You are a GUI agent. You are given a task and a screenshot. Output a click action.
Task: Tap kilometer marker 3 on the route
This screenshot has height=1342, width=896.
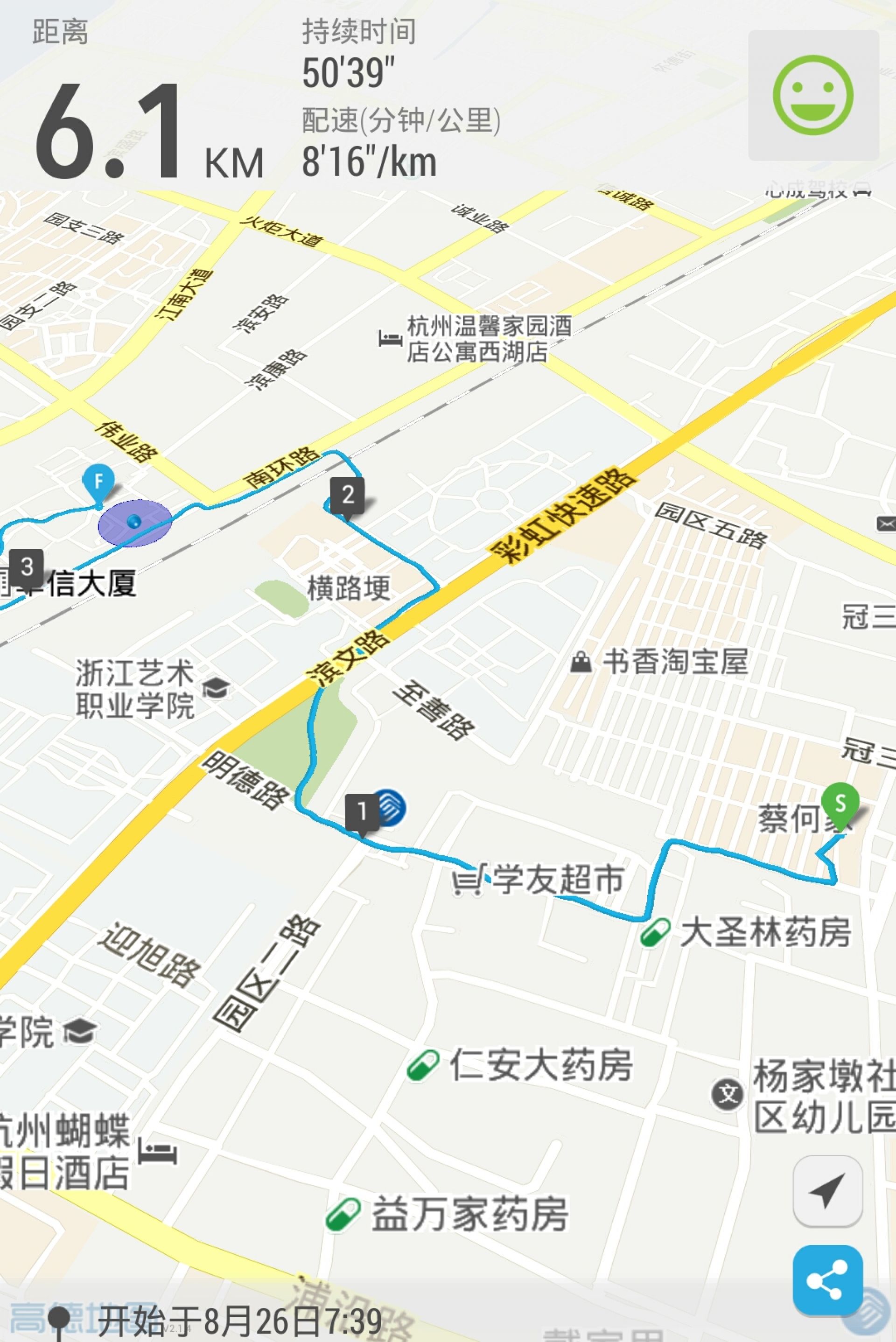click(x=26, y=567)
